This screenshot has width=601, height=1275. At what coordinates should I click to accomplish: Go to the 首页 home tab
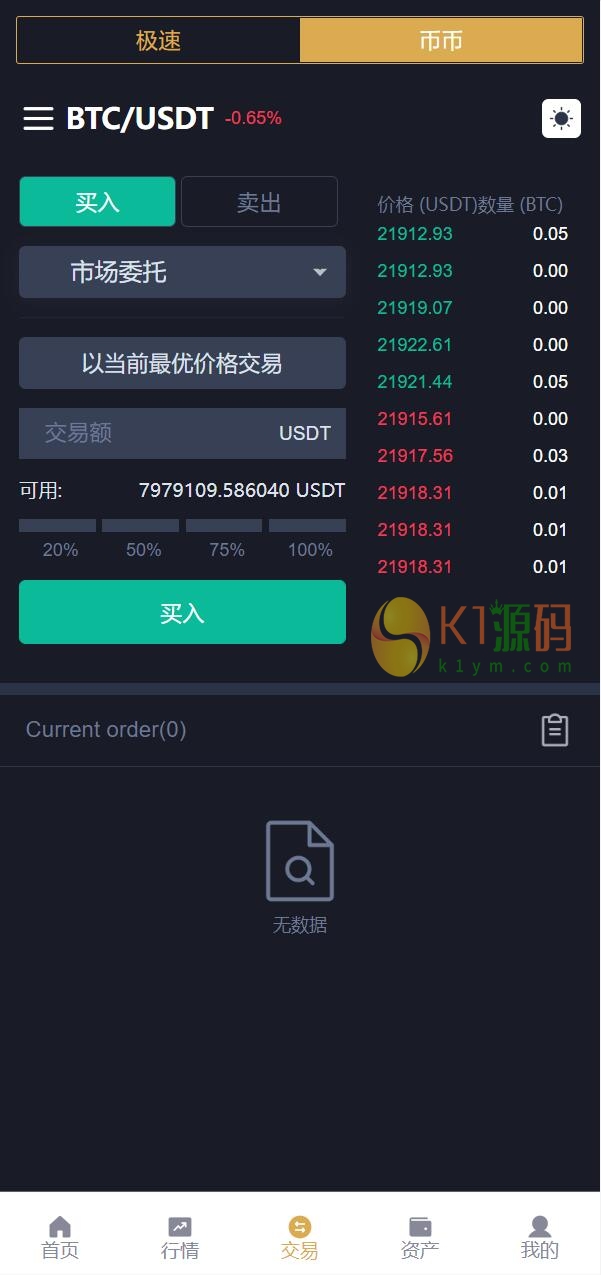60,1237
